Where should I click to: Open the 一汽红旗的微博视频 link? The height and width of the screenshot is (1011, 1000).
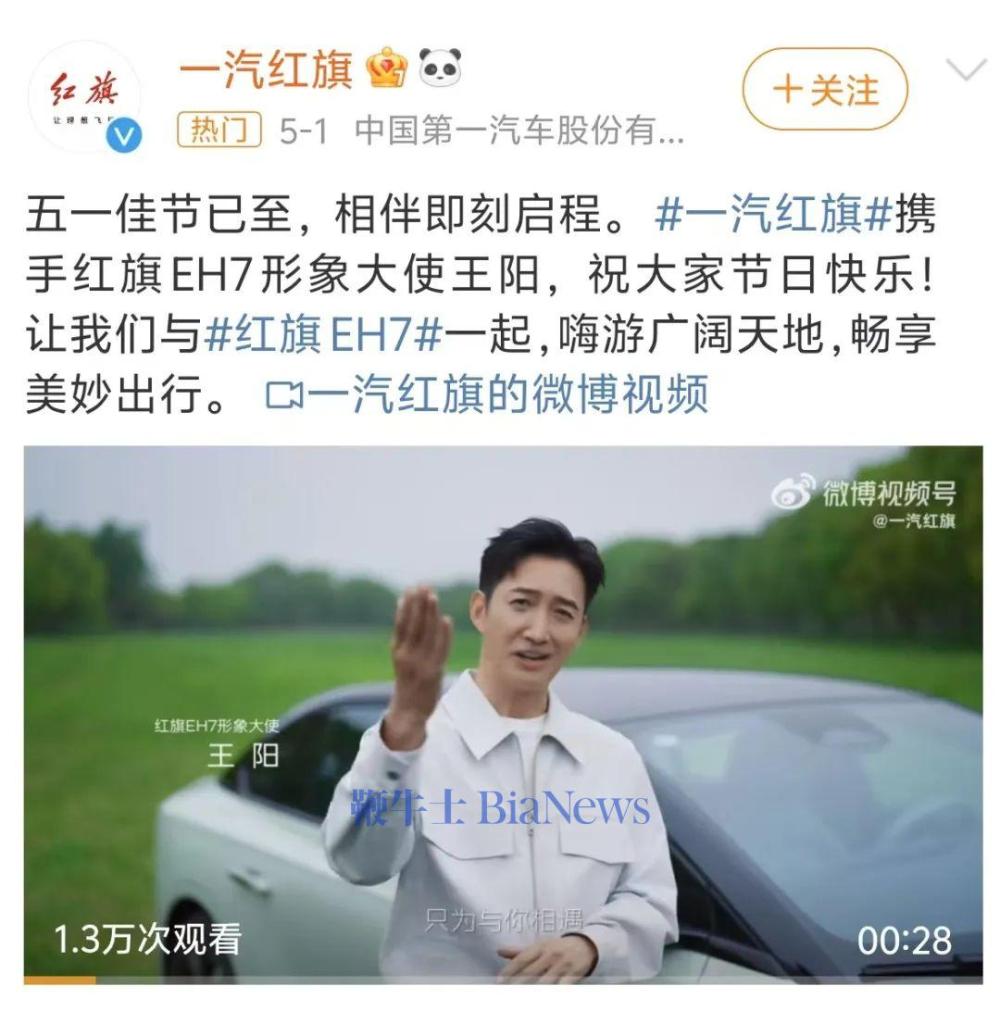pos(488,394)
